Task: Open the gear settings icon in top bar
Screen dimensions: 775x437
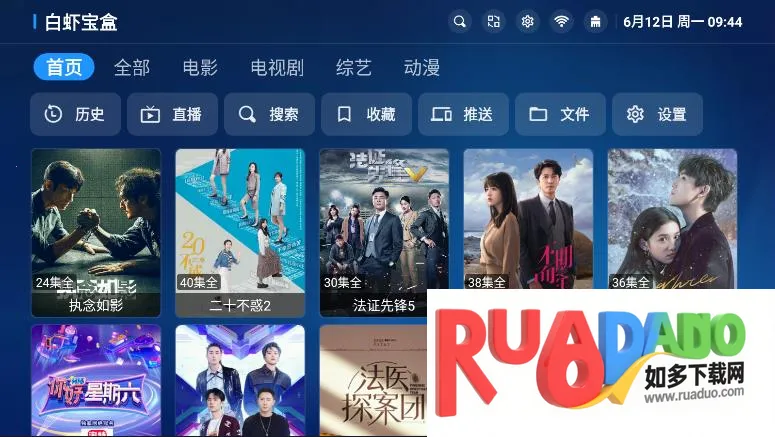Action: (527, 21)
